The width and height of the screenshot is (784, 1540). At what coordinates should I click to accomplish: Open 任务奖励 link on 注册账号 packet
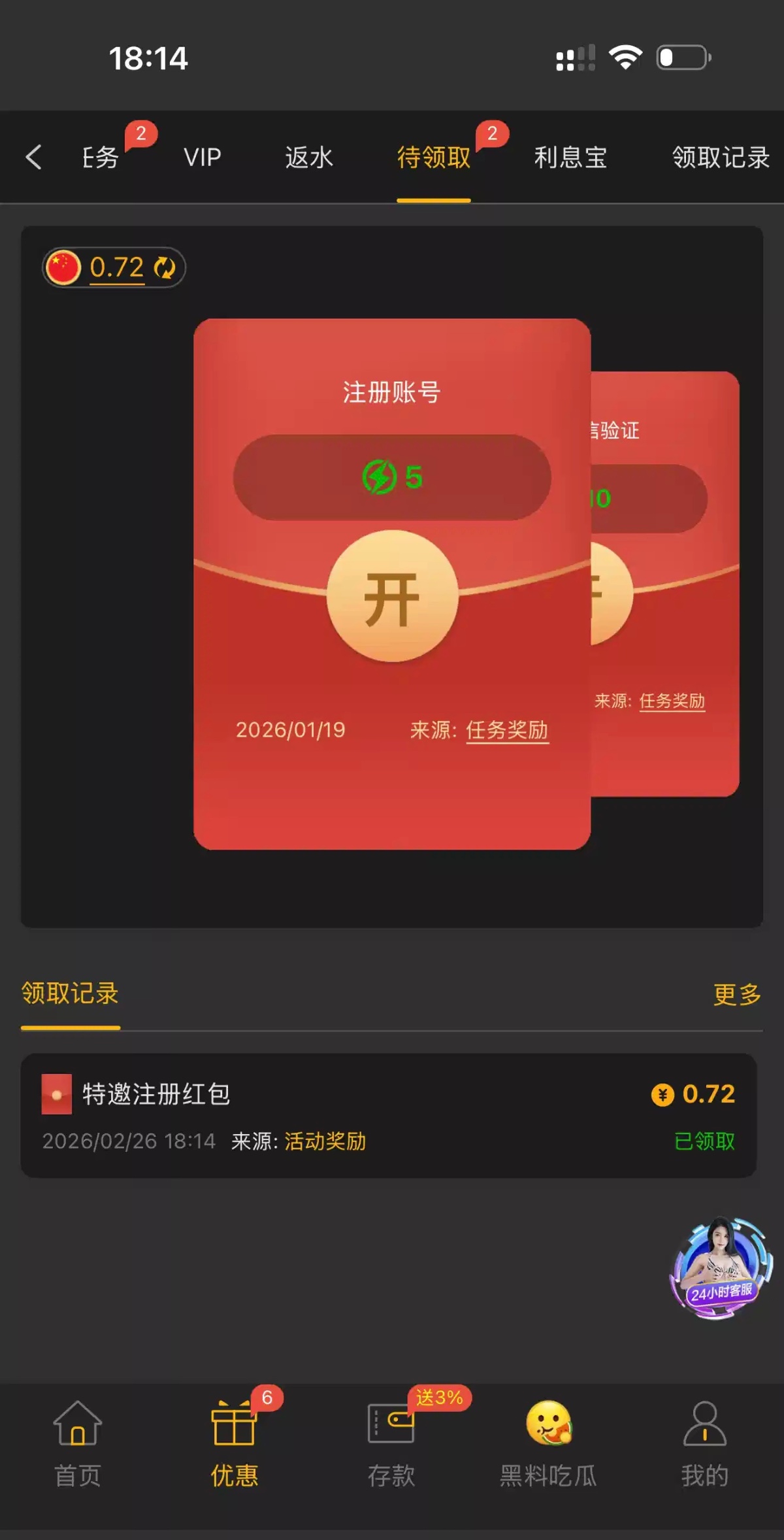(506, 730)
